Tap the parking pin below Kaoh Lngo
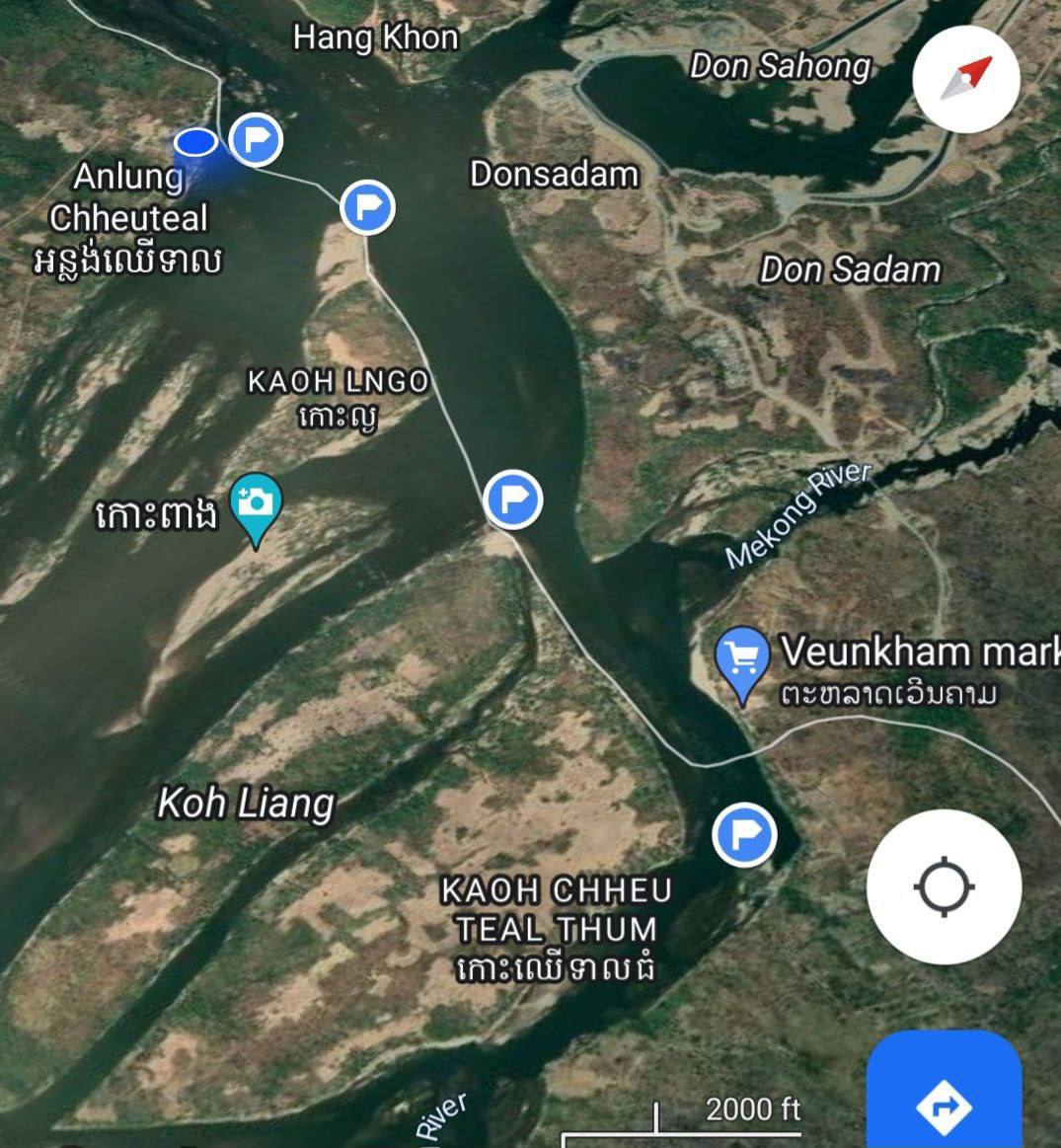This screenshot has width=1061, height=1148. point(513,498)
